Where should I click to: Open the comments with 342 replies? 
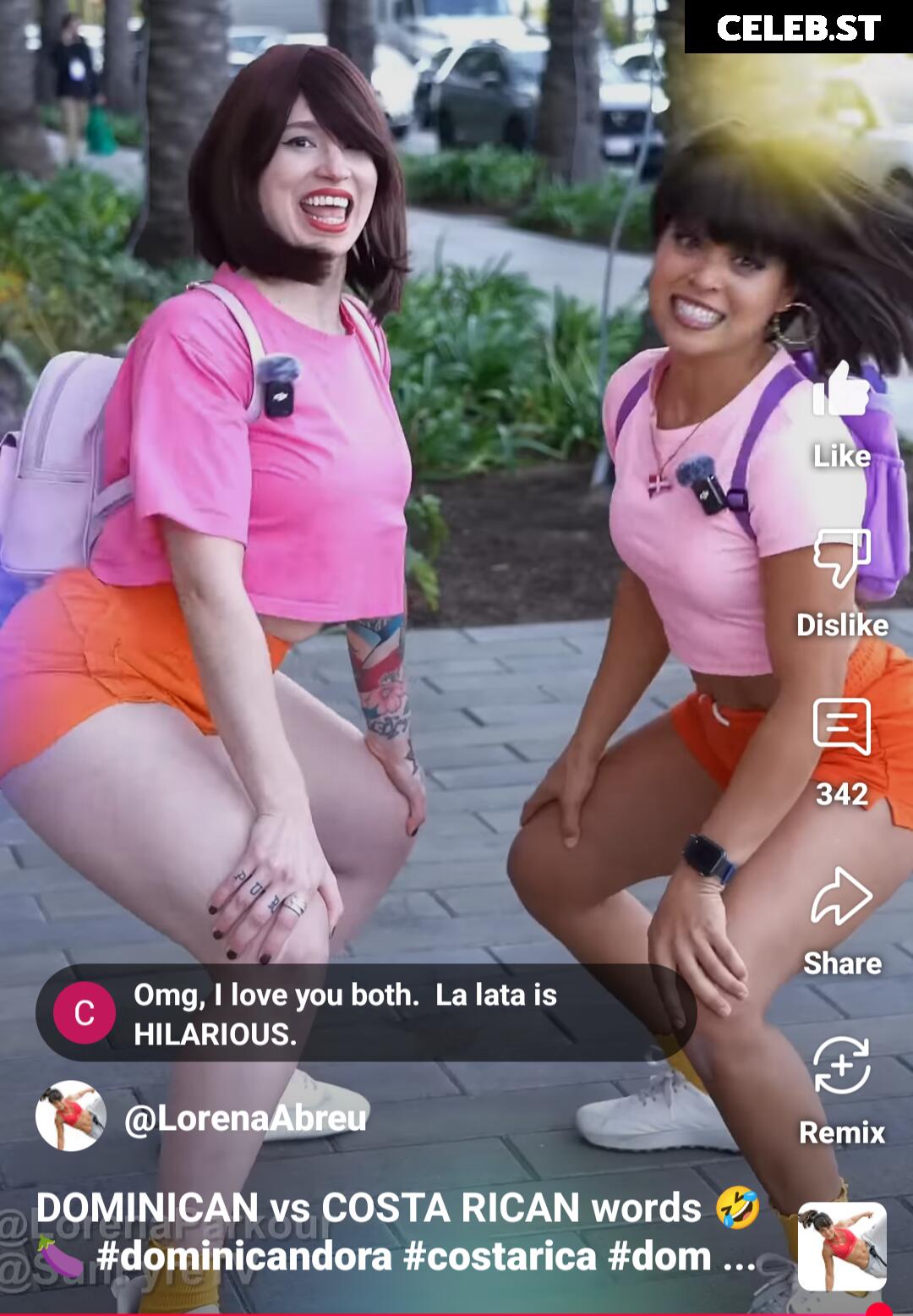pos(841,727)
